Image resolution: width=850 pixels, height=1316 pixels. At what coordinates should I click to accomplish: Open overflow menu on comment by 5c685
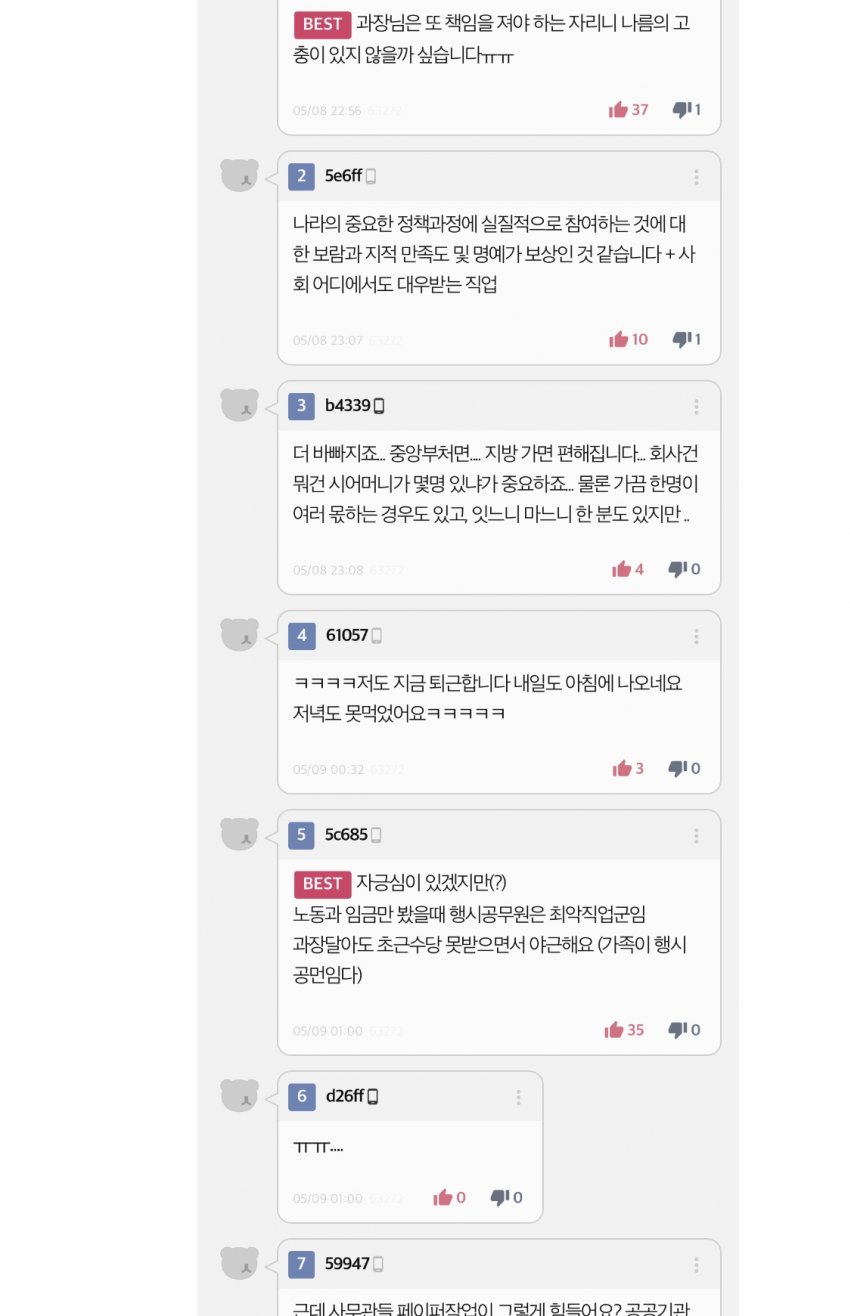click(696, 836)
